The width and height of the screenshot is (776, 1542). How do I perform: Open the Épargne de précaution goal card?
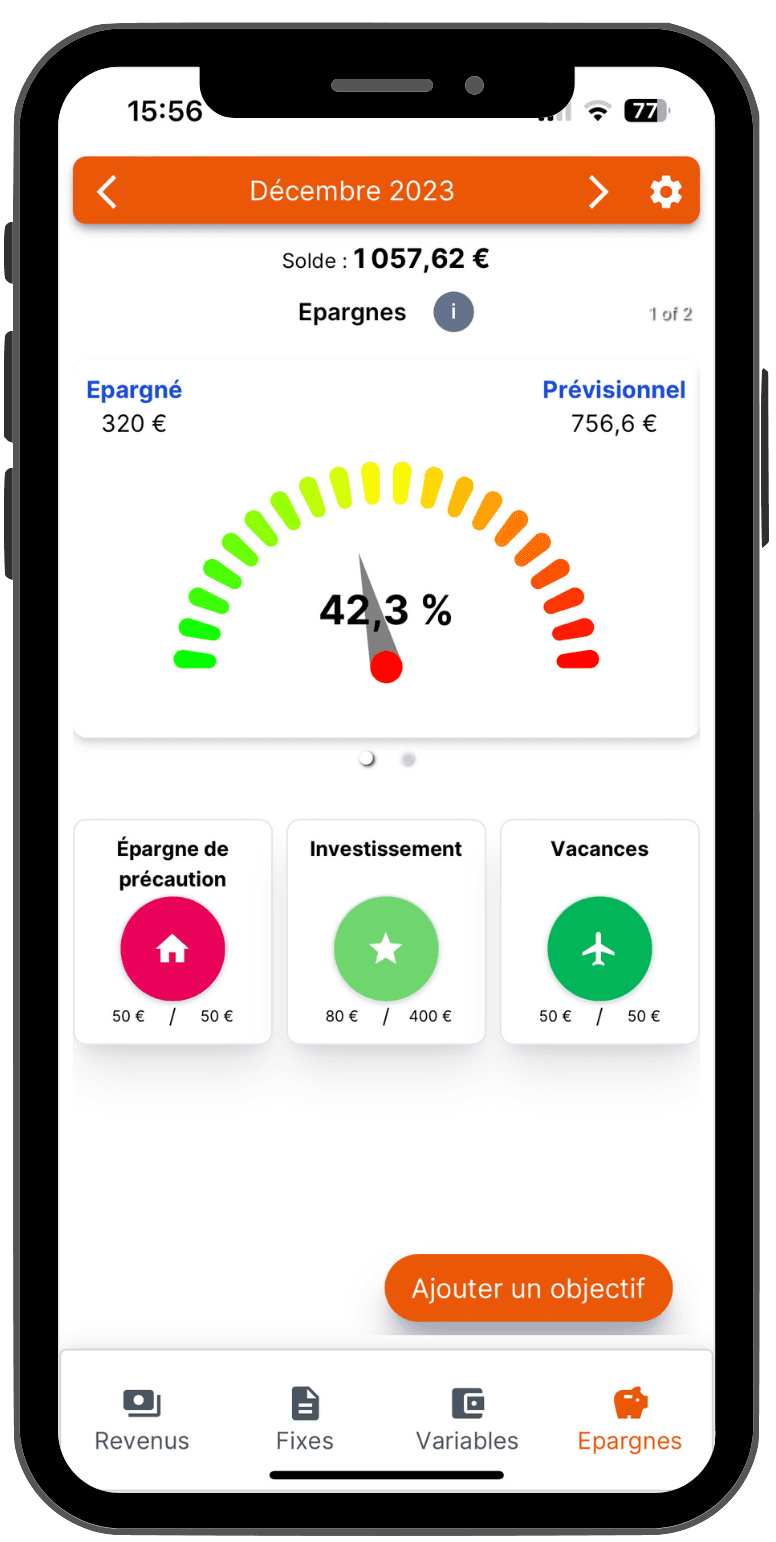(x=173, y=932)
